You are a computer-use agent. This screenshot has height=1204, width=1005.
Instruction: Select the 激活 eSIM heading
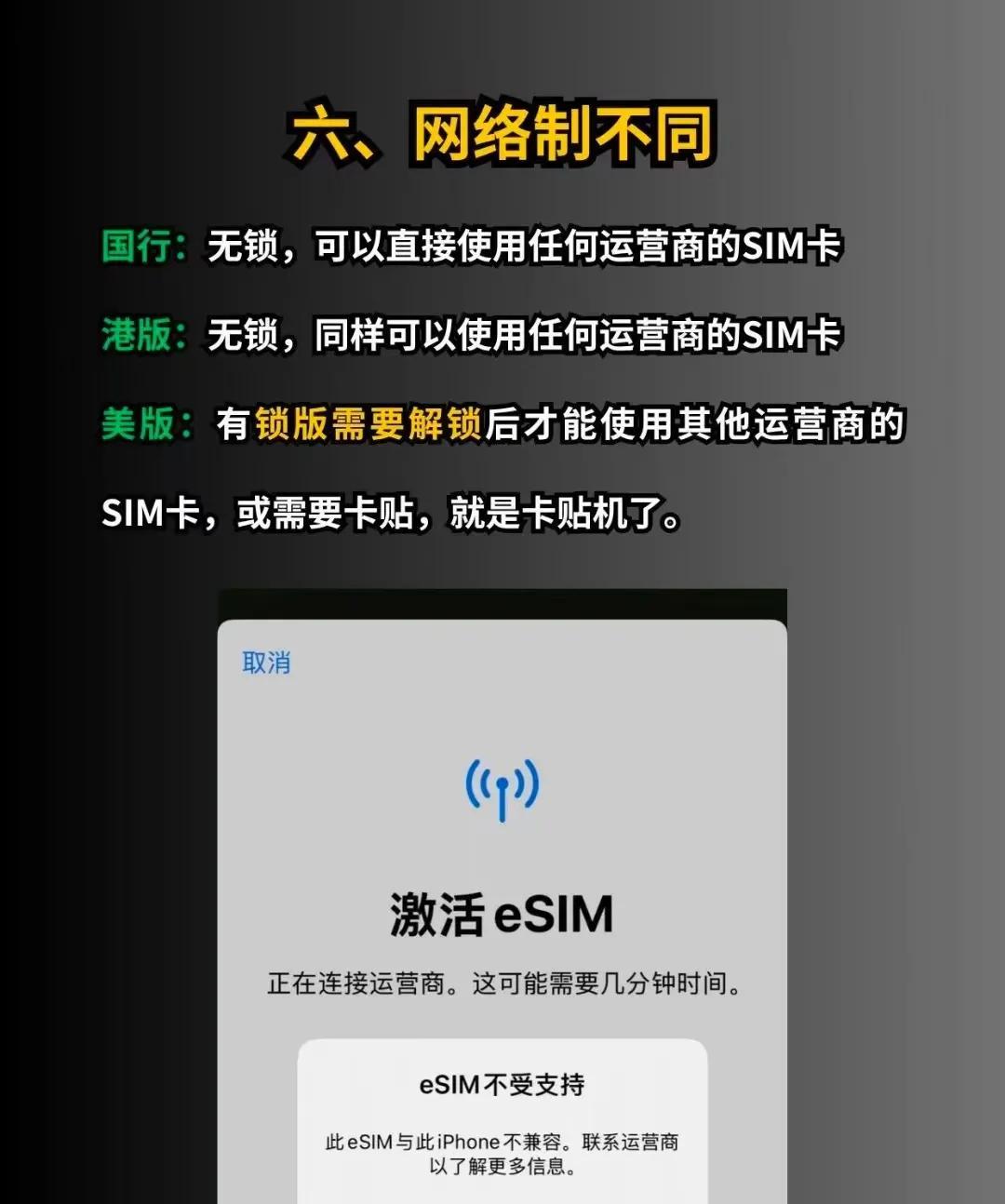tap(502, 916)
